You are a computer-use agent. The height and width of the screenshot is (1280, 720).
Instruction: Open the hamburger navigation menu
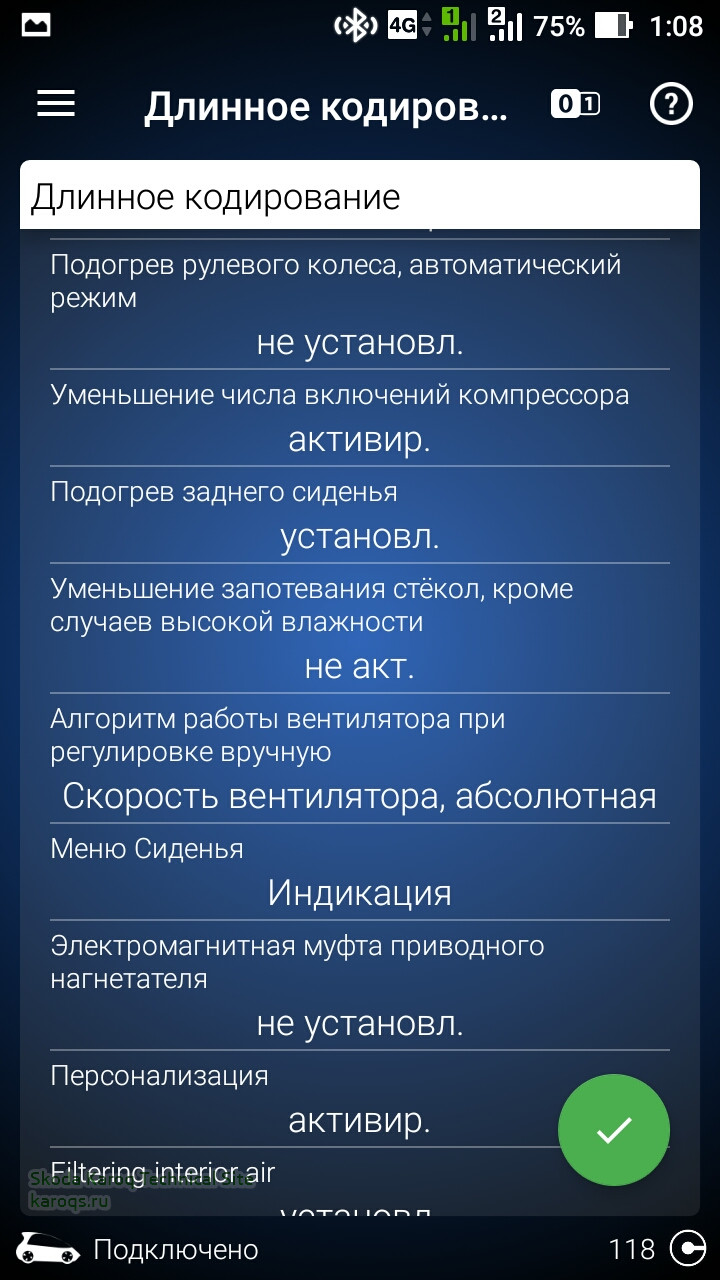[56, 104]
